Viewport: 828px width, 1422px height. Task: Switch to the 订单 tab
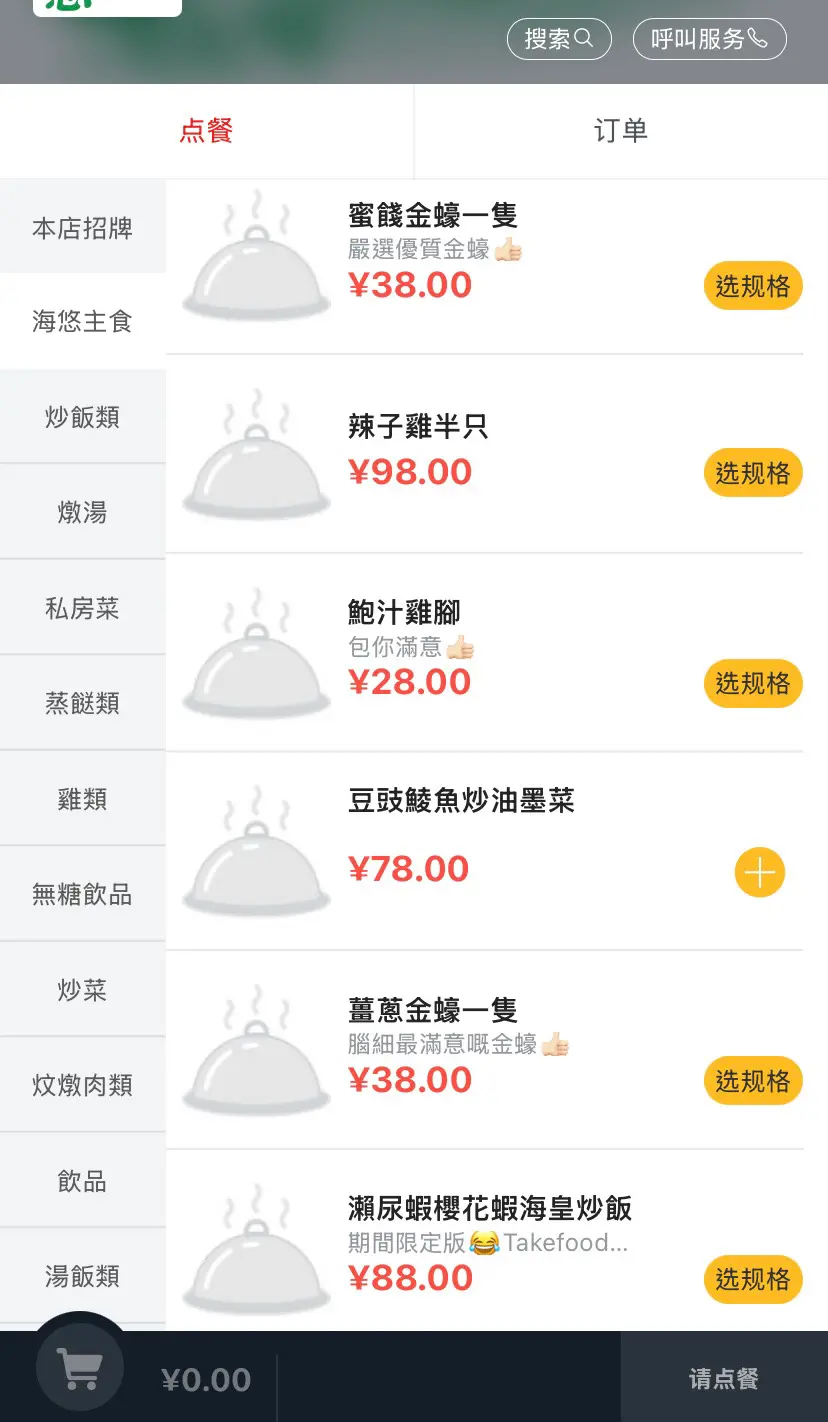621,131
